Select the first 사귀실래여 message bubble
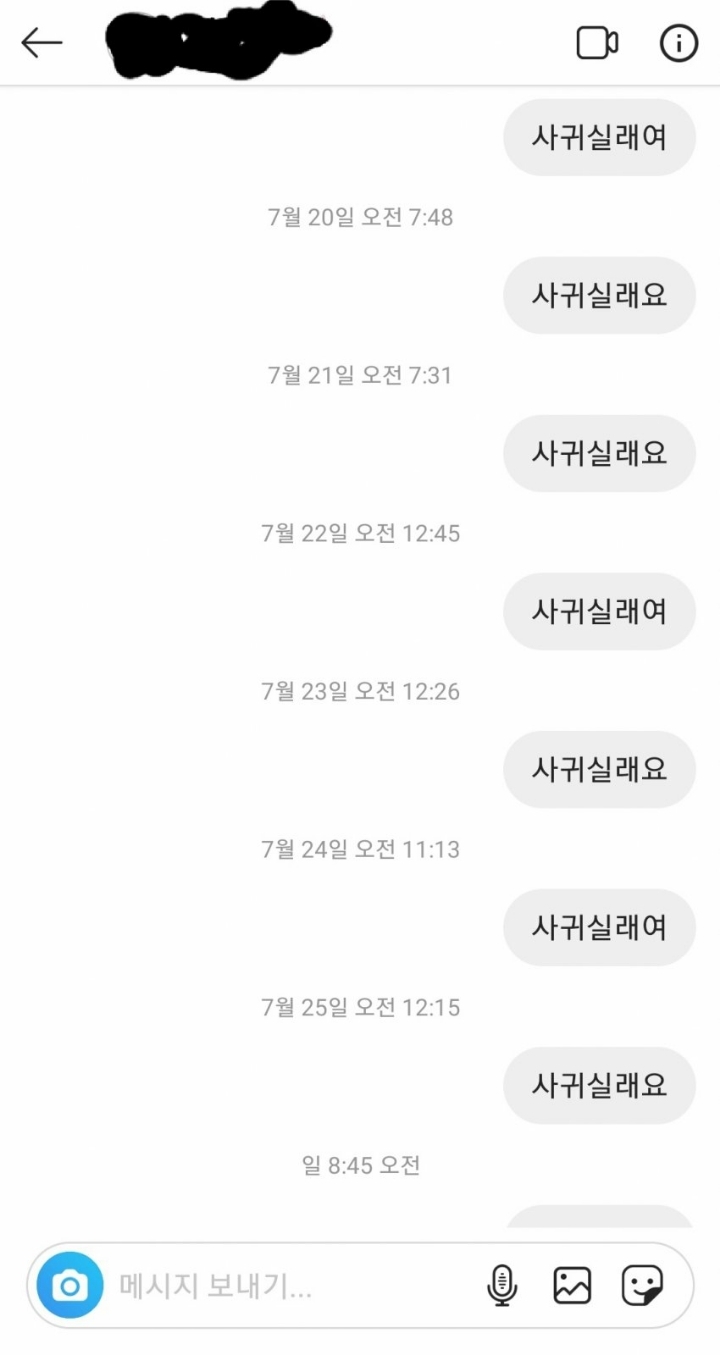This screenshot has width=720, height=1355. 598,138
